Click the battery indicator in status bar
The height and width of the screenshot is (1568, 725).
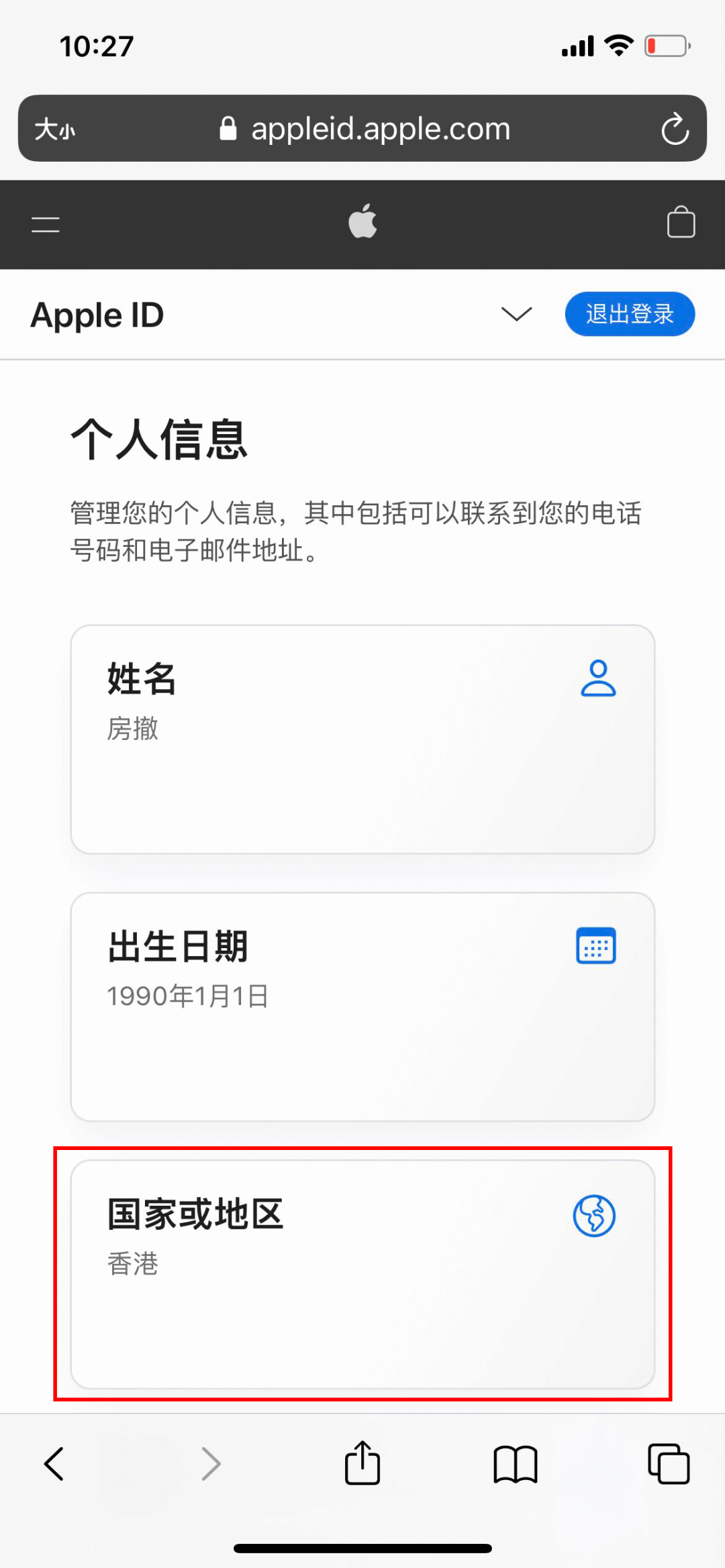665,45
